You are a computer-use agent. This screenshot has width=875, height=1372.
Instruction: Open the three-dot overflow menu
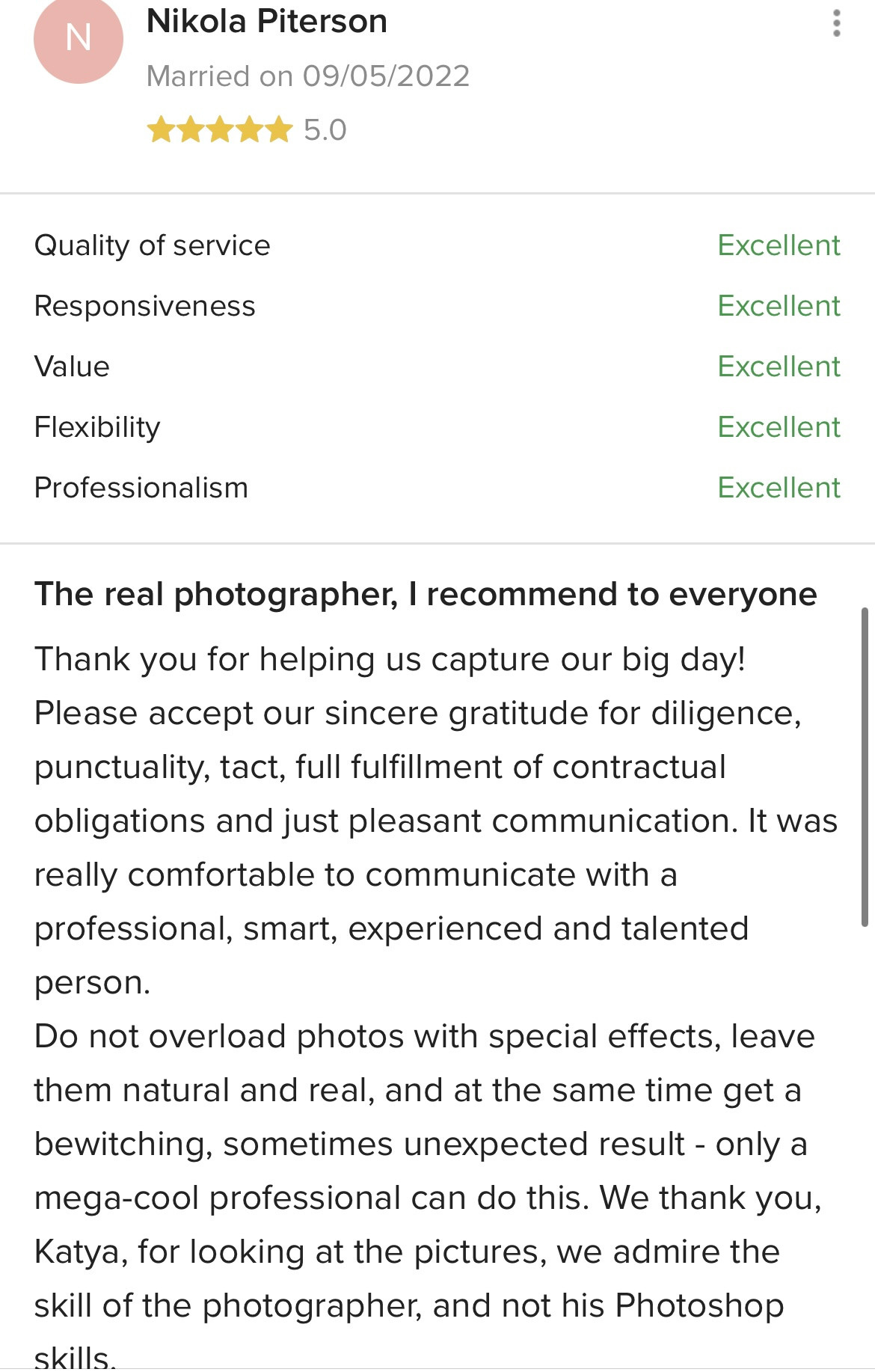coord(838,25)
